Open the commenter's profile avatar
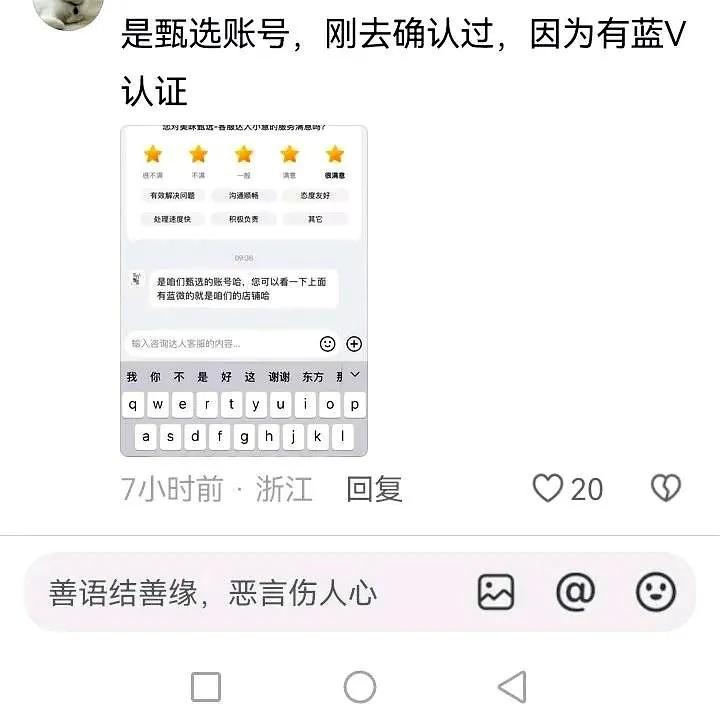The height and width of the screenshot is (726, 720). pyautogui.click(x=66, y=10)
